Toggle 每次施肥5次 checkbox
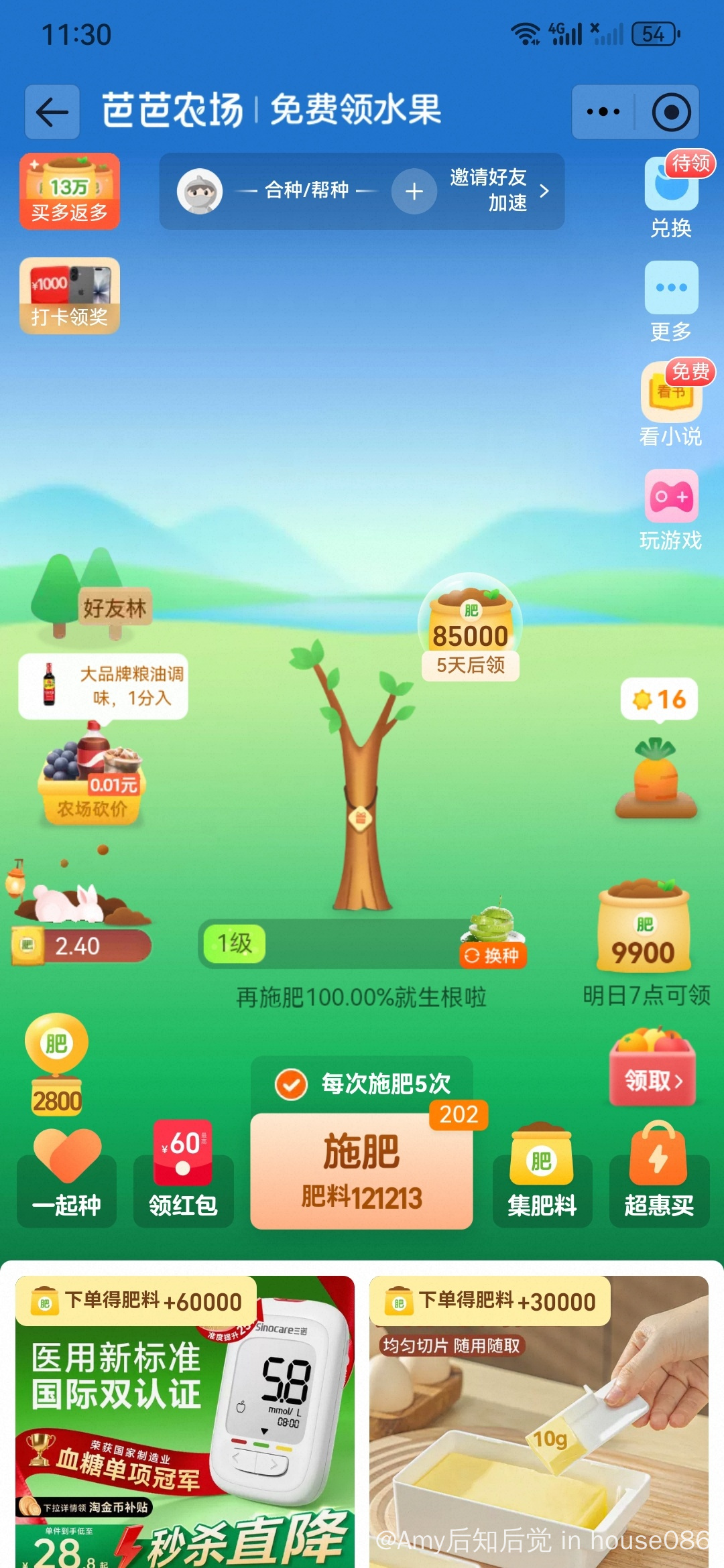The width and height of the screenshot is (724, 1568). point(292,1084)
